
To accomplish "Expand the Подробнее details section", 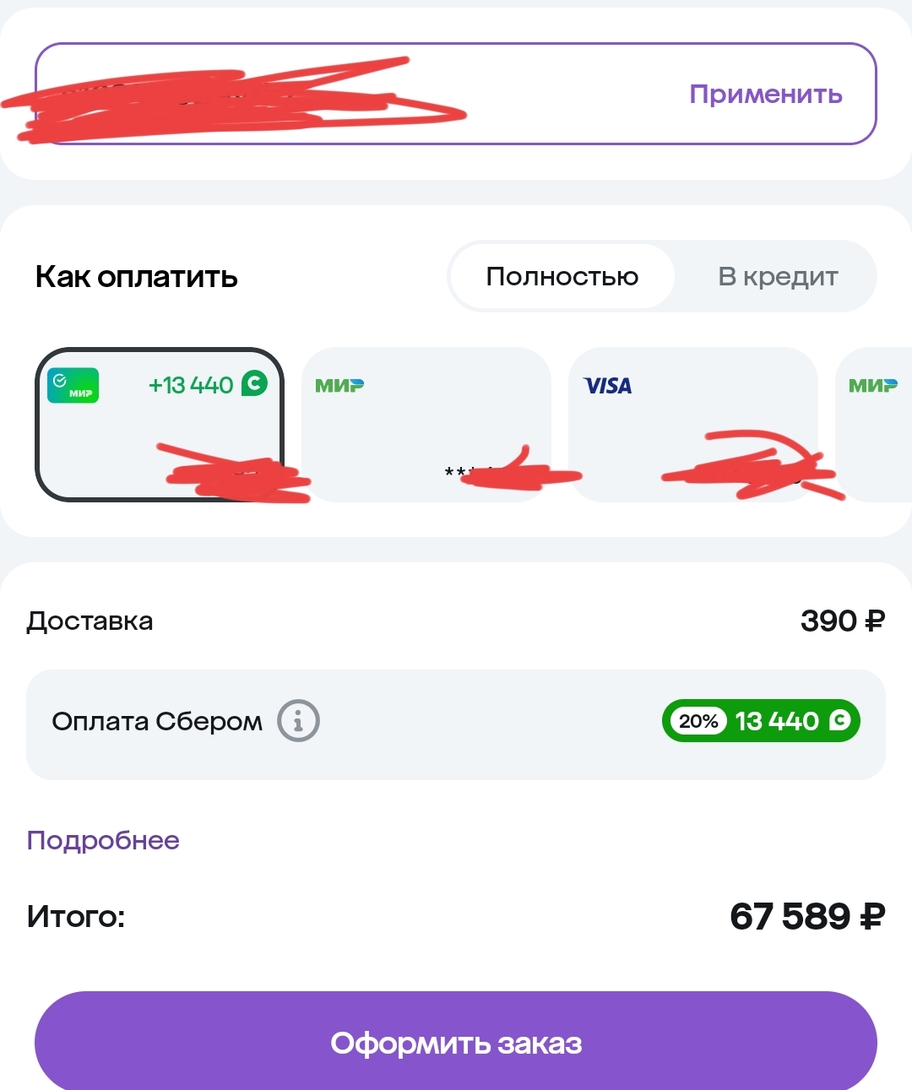I will (103, 840).
